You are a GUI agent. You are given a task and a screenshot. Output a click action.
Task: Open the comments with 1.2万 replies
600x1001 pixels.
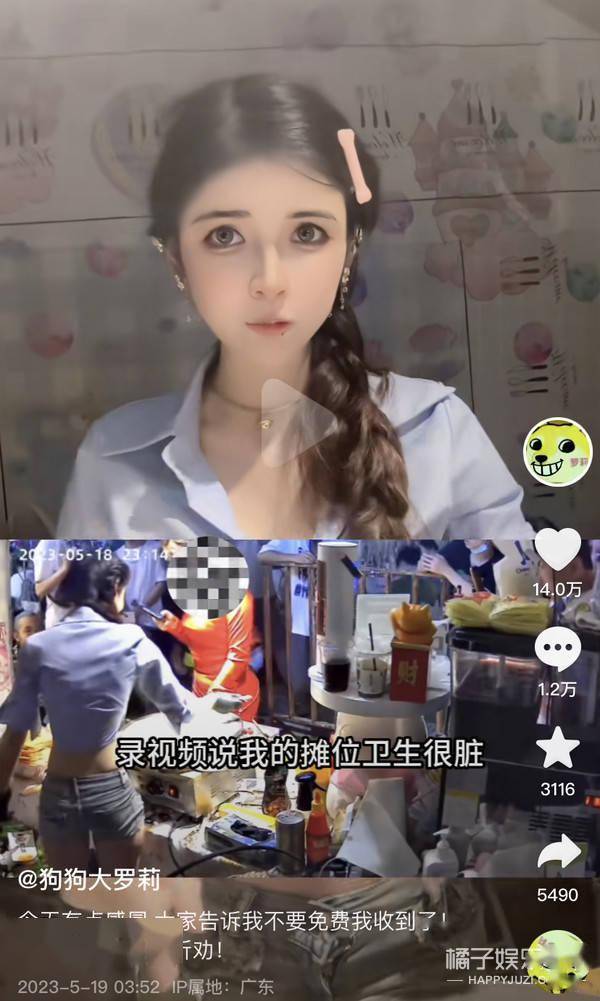(x=557, y=650)
